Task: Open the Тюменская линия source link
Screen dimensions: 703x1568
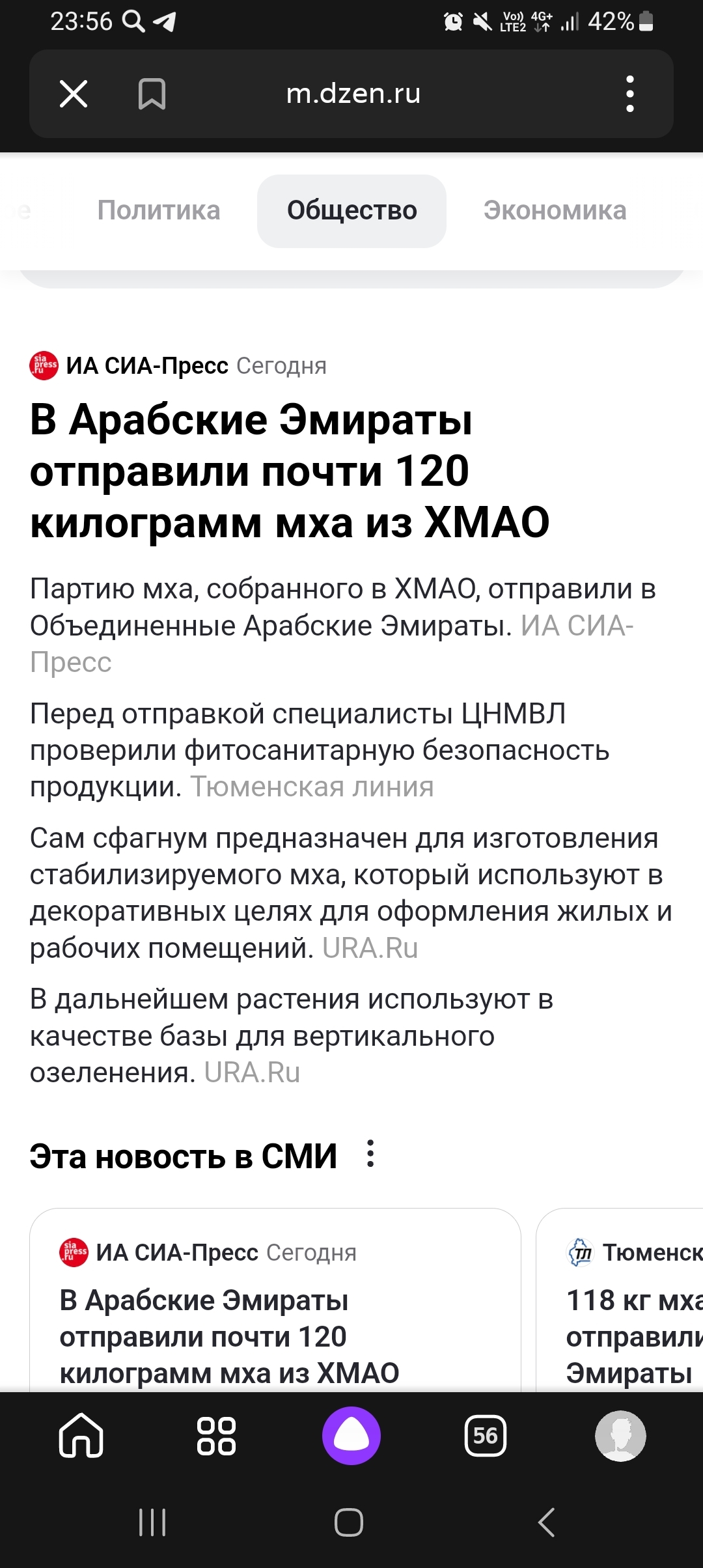Action: pyautogui.click(x=312, y=787)
